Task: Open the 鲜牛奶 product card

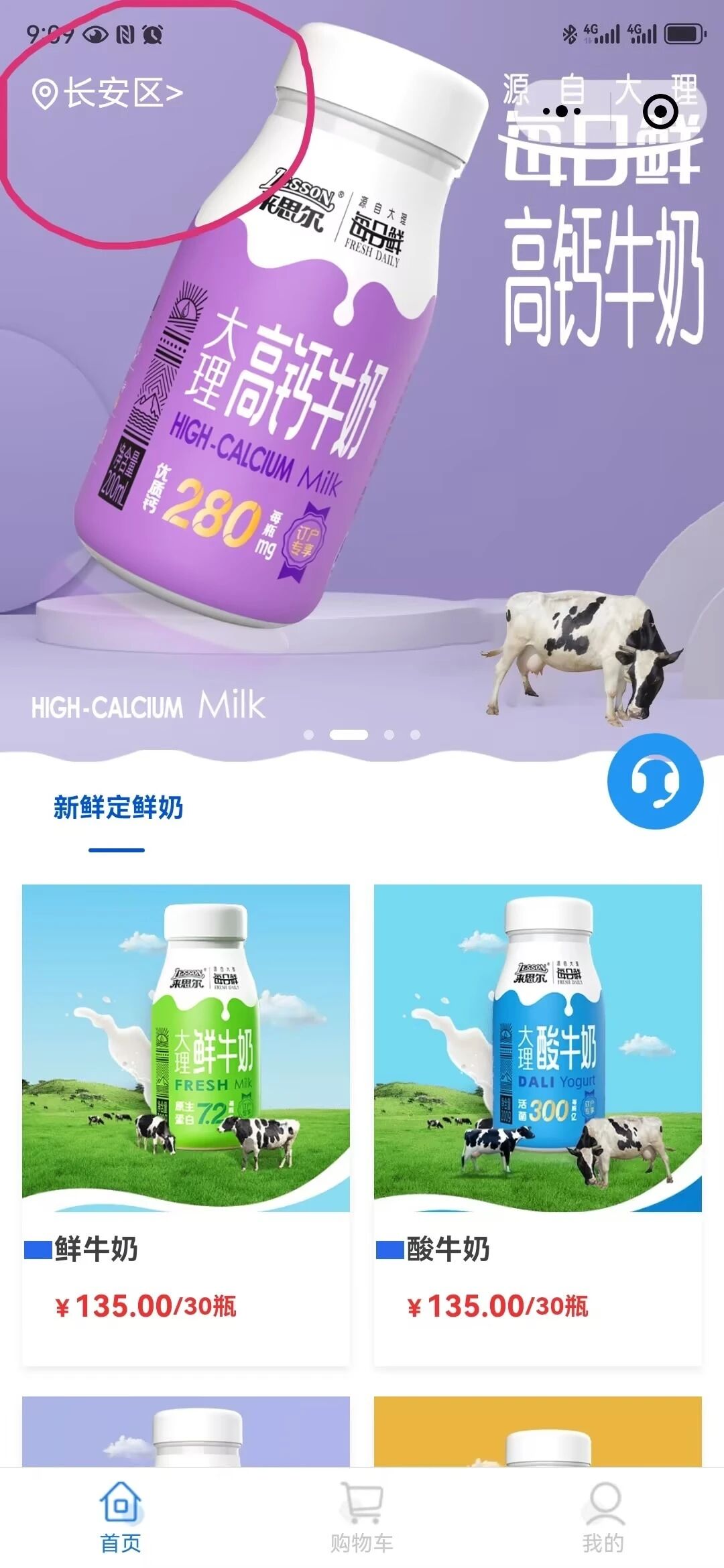Action: click(186, 1124)
